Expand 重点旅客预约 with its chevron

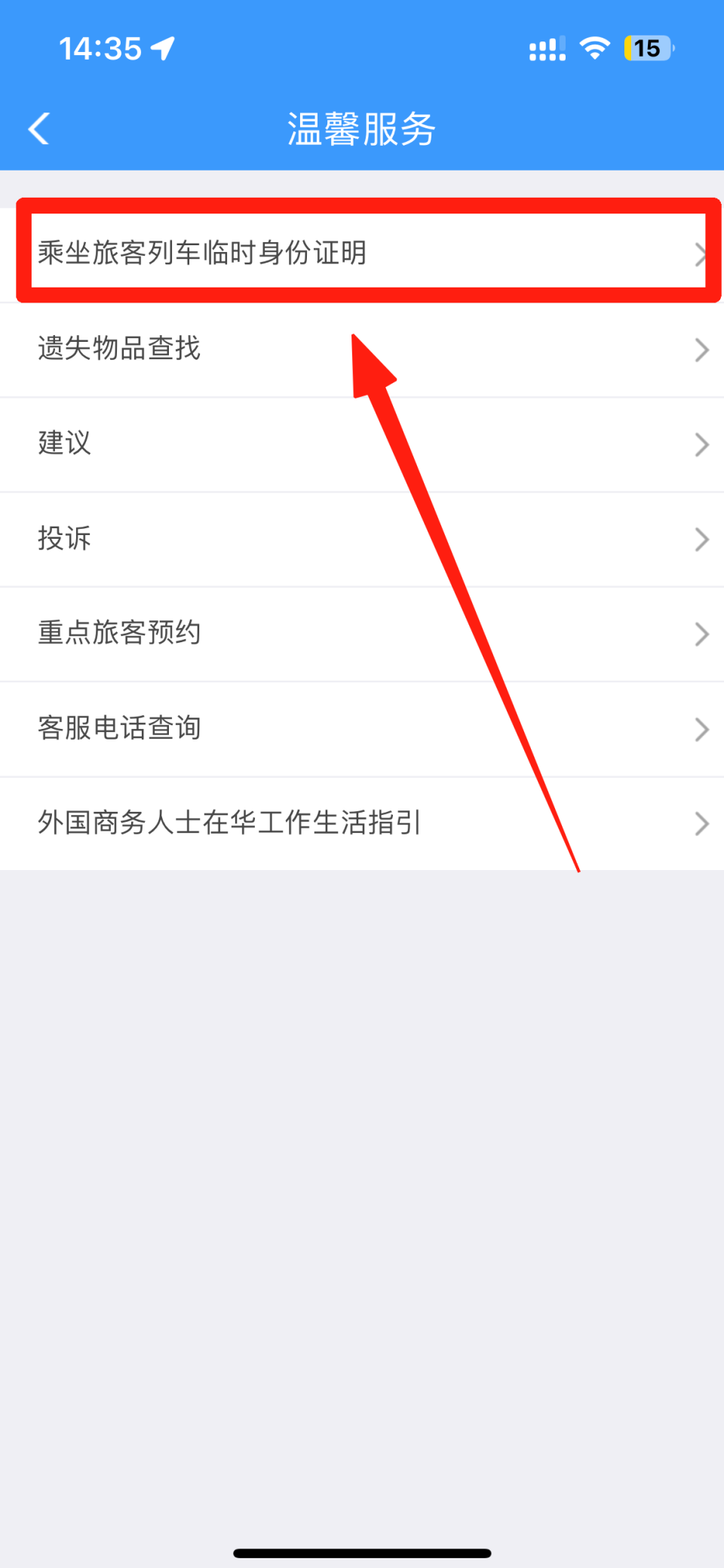tap(702, 634)
